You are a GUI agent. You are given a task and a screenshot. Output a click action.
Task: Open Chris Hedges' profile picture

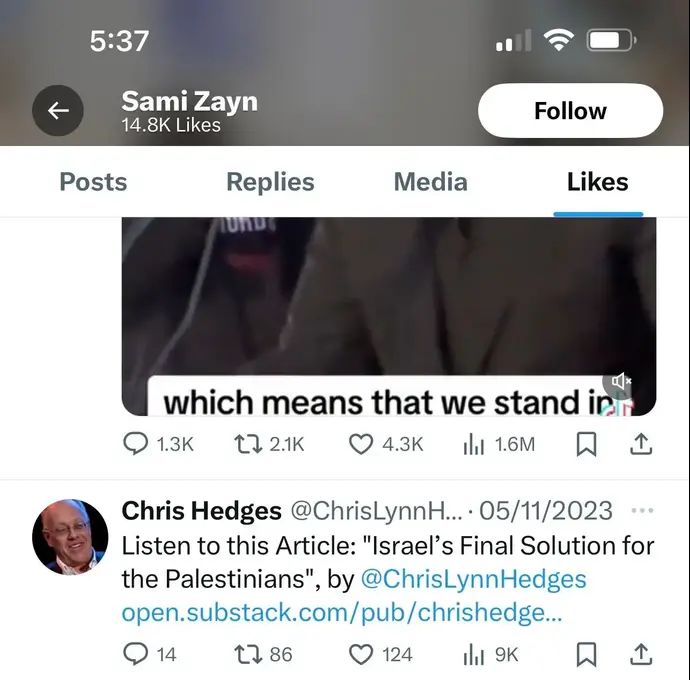(70, 537)
